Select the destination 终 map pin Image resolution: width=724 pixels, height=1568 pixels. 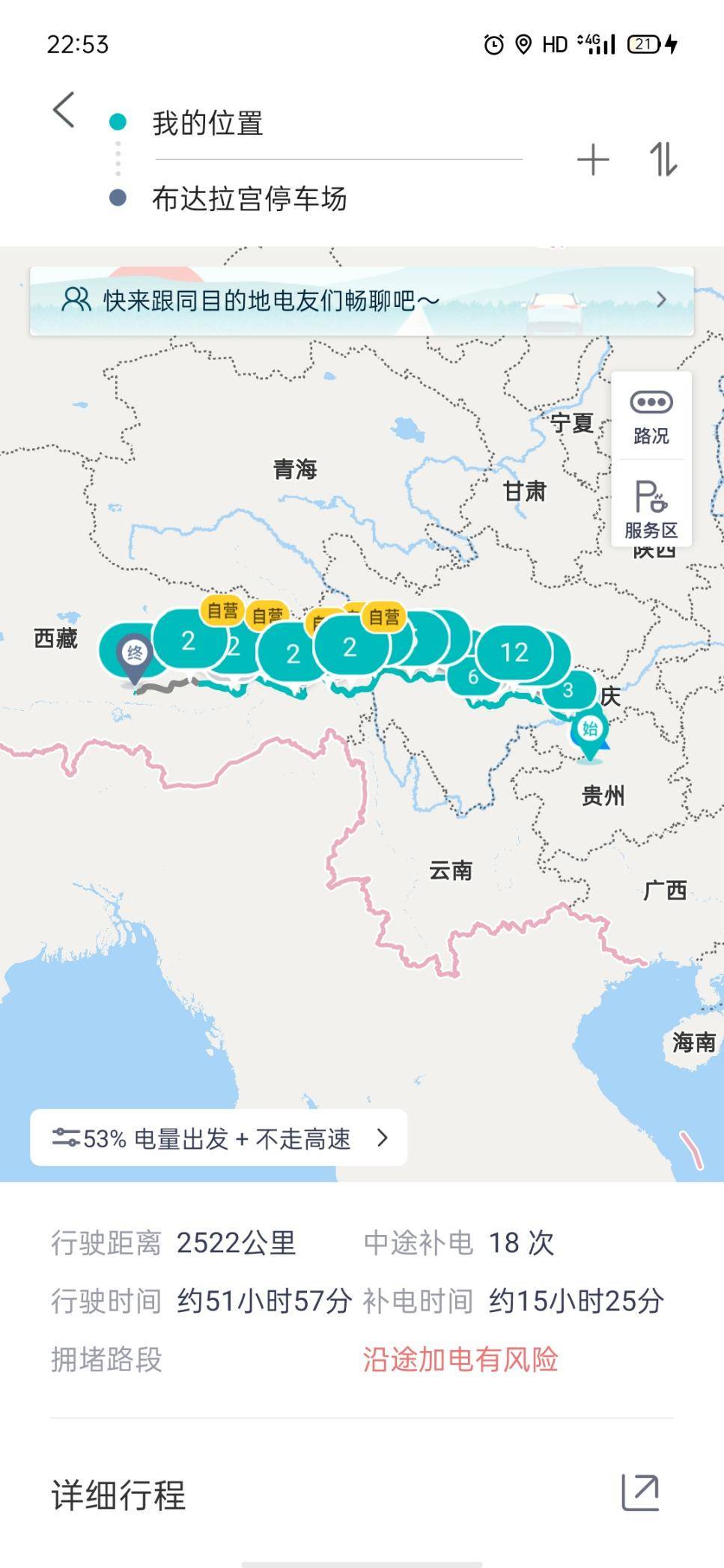coord(135,656)
